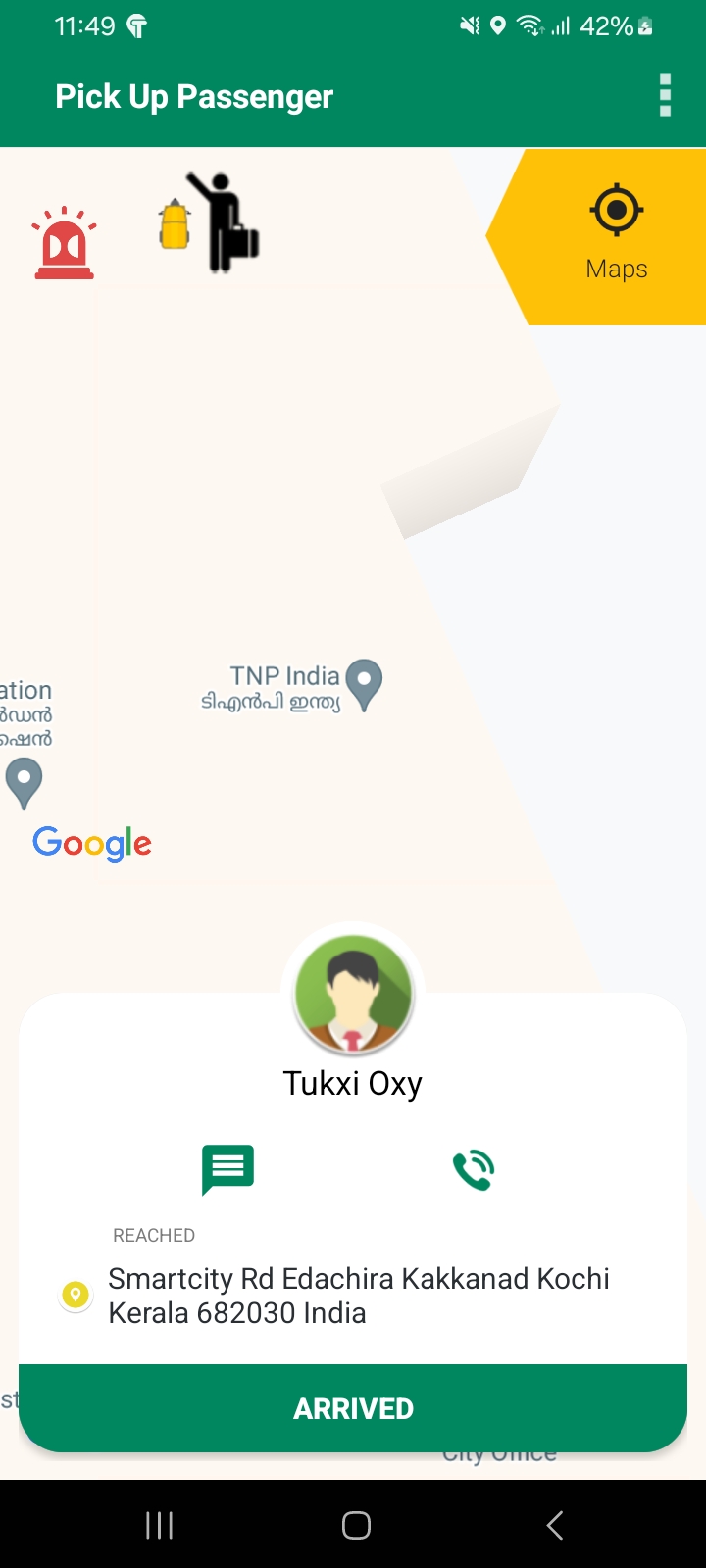Image resolution: width=706 pixels, height=1568 pixels.
Task: Call passenger Tukxi Oxy
Action: coord(474,1169)
